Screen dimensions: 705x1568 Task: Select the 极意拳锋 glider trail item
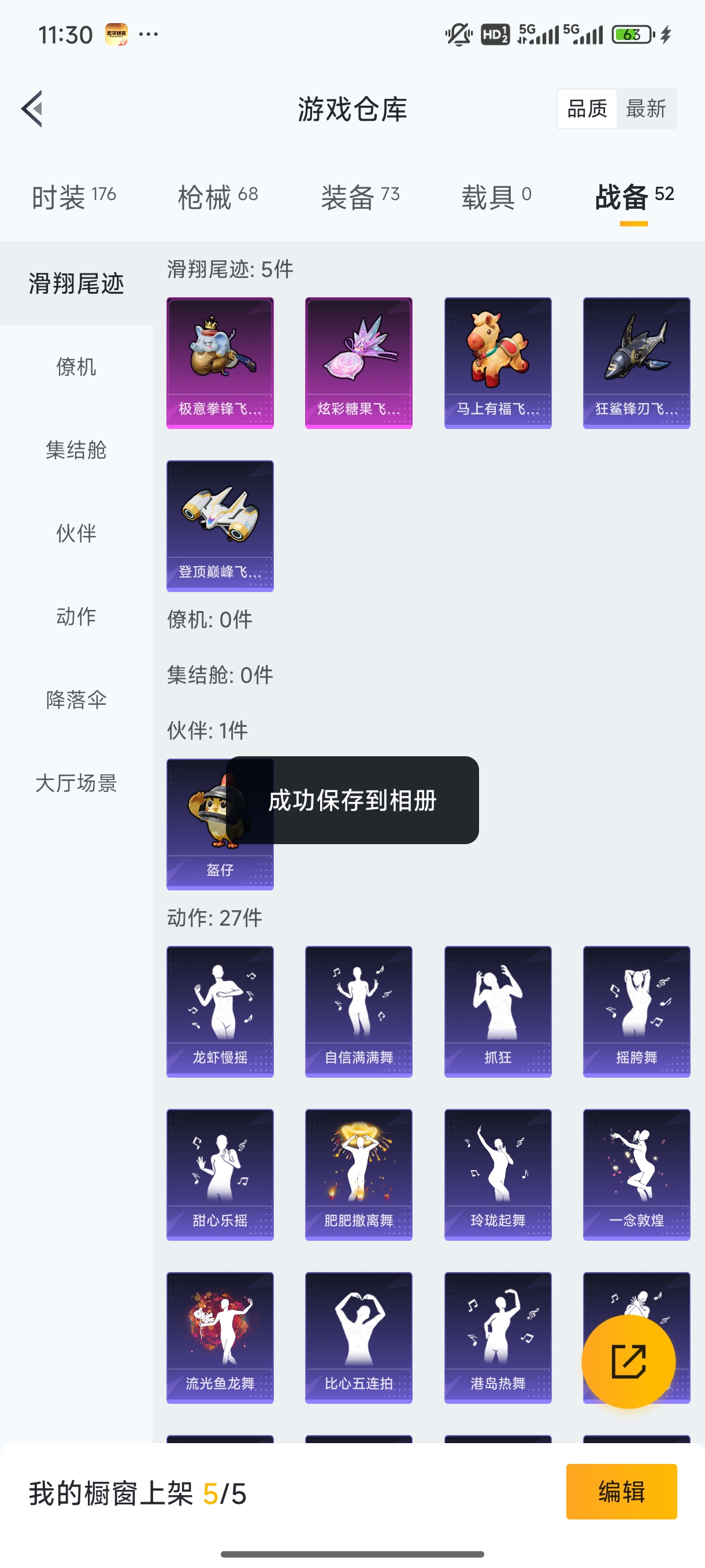220,361
